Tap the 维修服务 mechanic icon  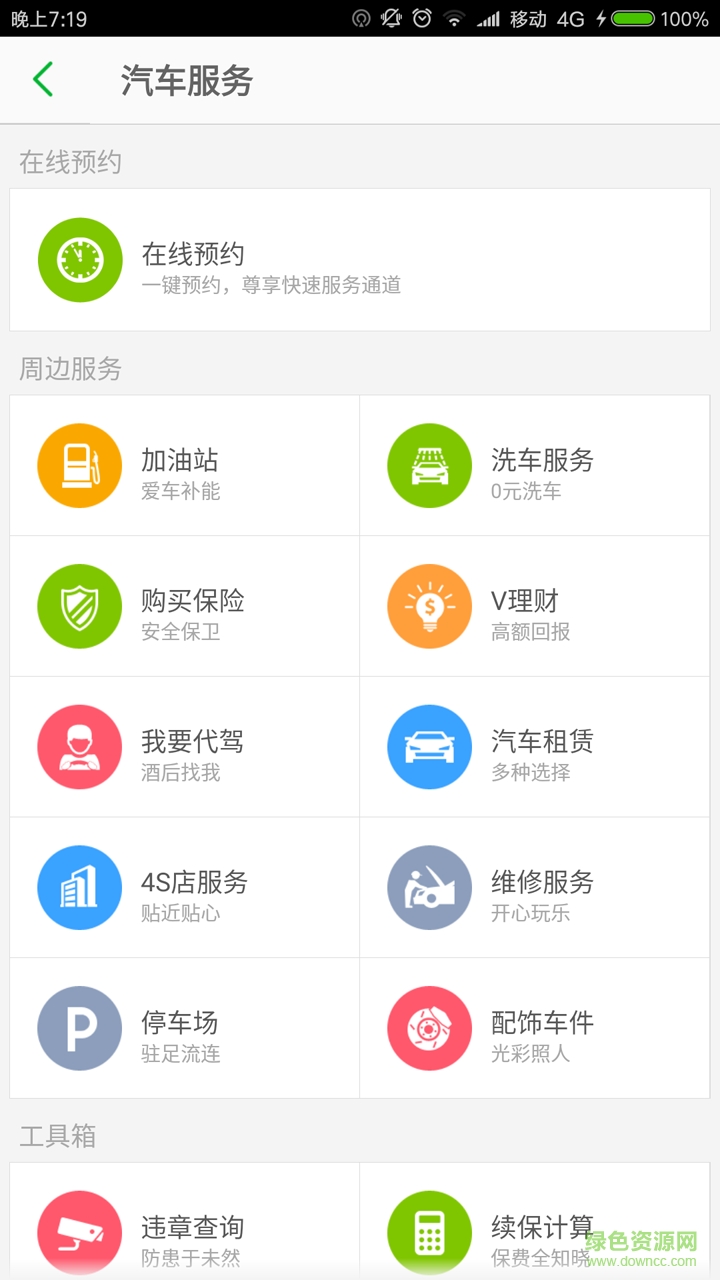pyautogui.click(x=429, y=887)
